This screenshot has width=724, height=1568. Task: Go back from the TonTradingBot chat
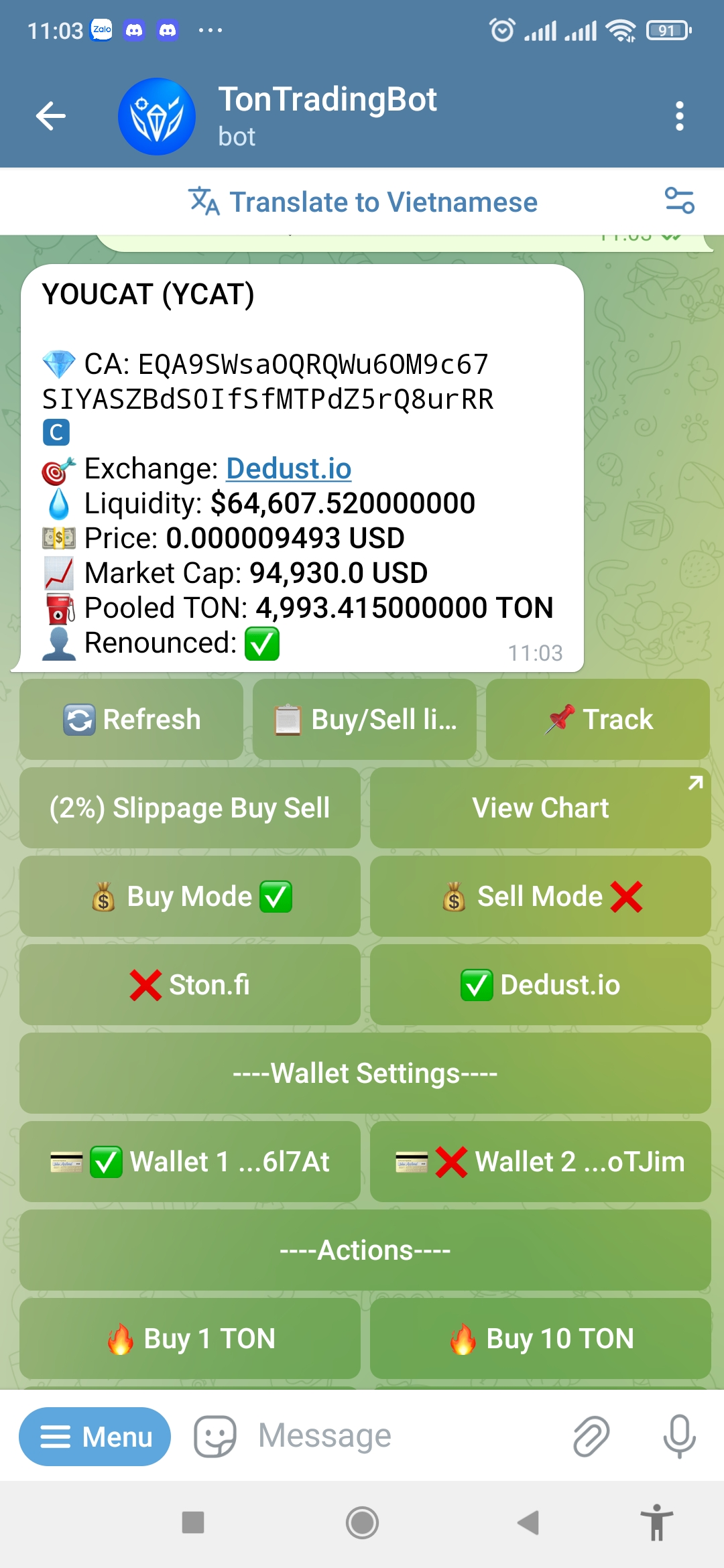[51, 116]
